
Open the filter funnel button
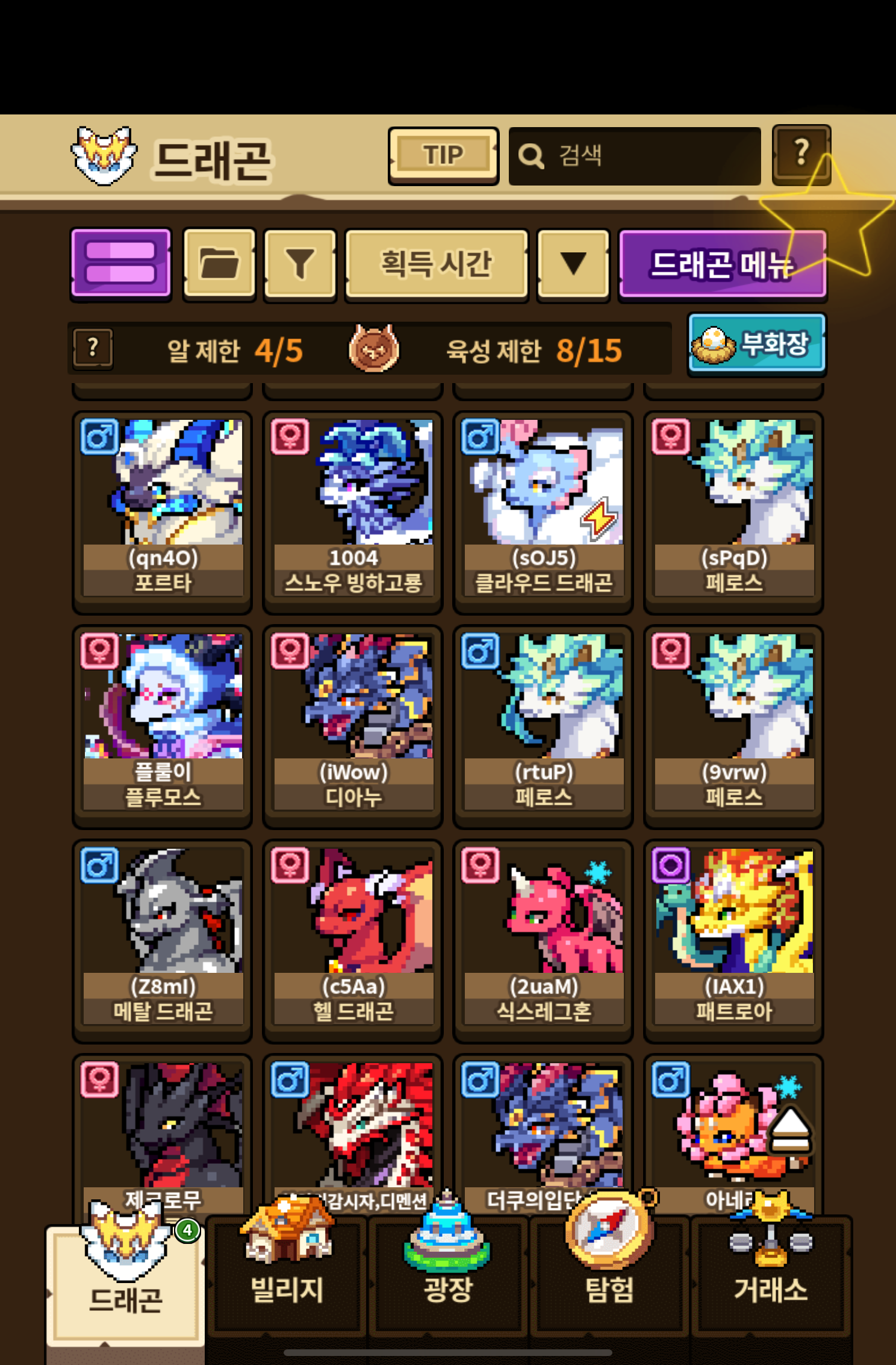[x=300, y=263]
